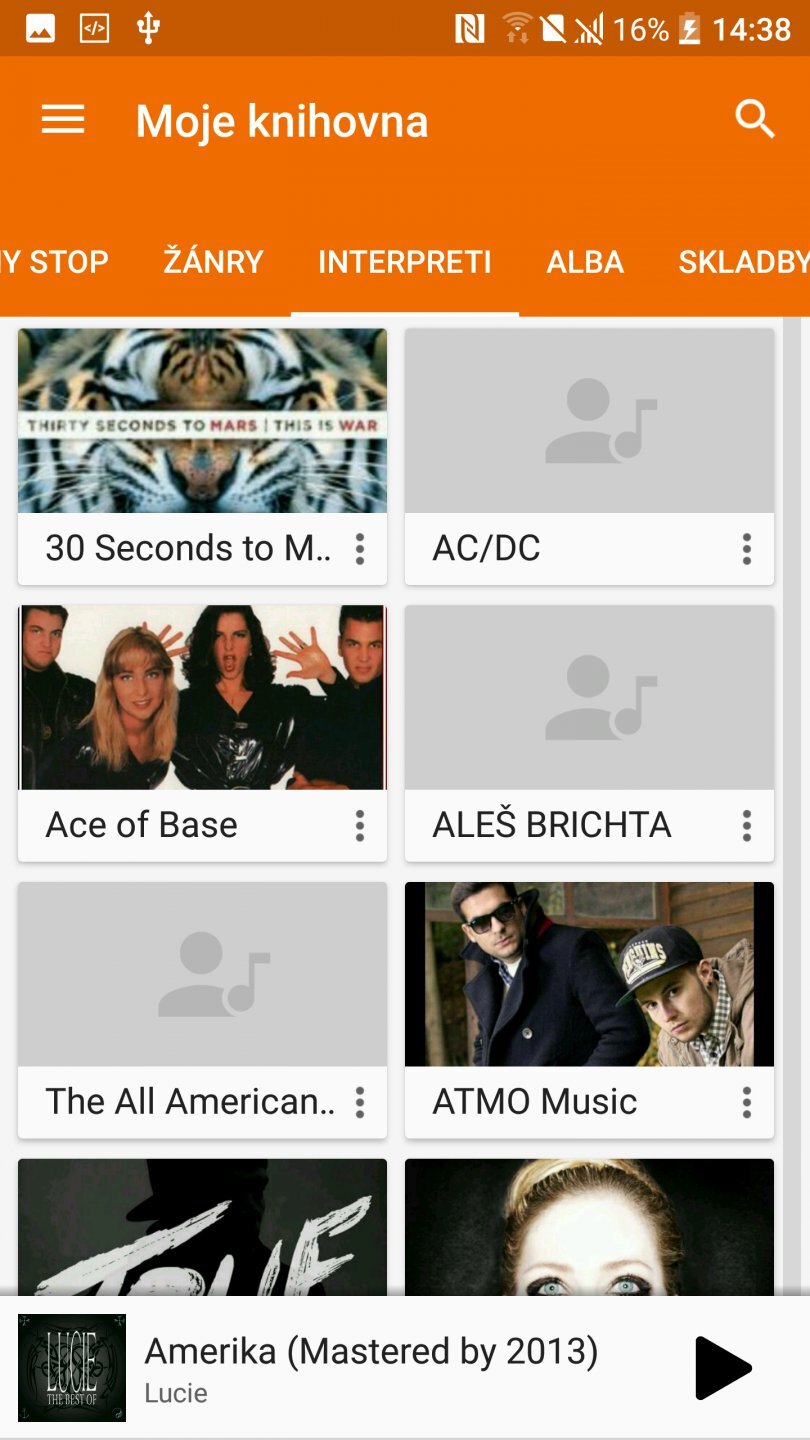
Task: Search the music library
Action: pyautogui.click(x=754, y=120)
